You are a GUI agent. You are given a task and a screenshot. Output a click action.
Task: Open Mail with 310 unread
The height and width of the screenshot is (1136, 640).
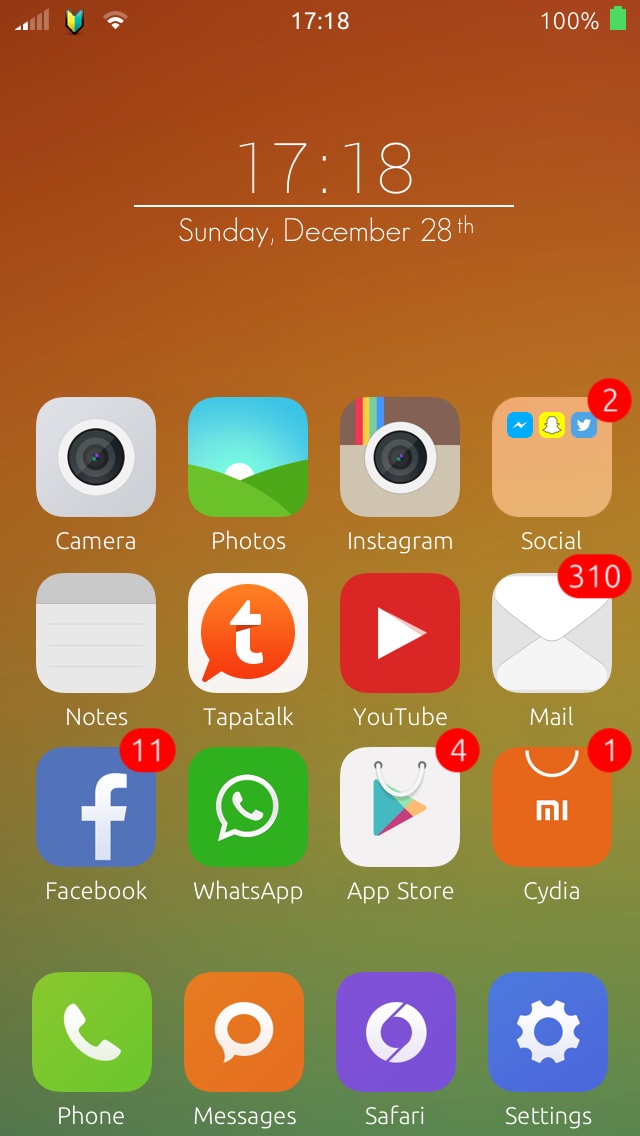point(552,633)
